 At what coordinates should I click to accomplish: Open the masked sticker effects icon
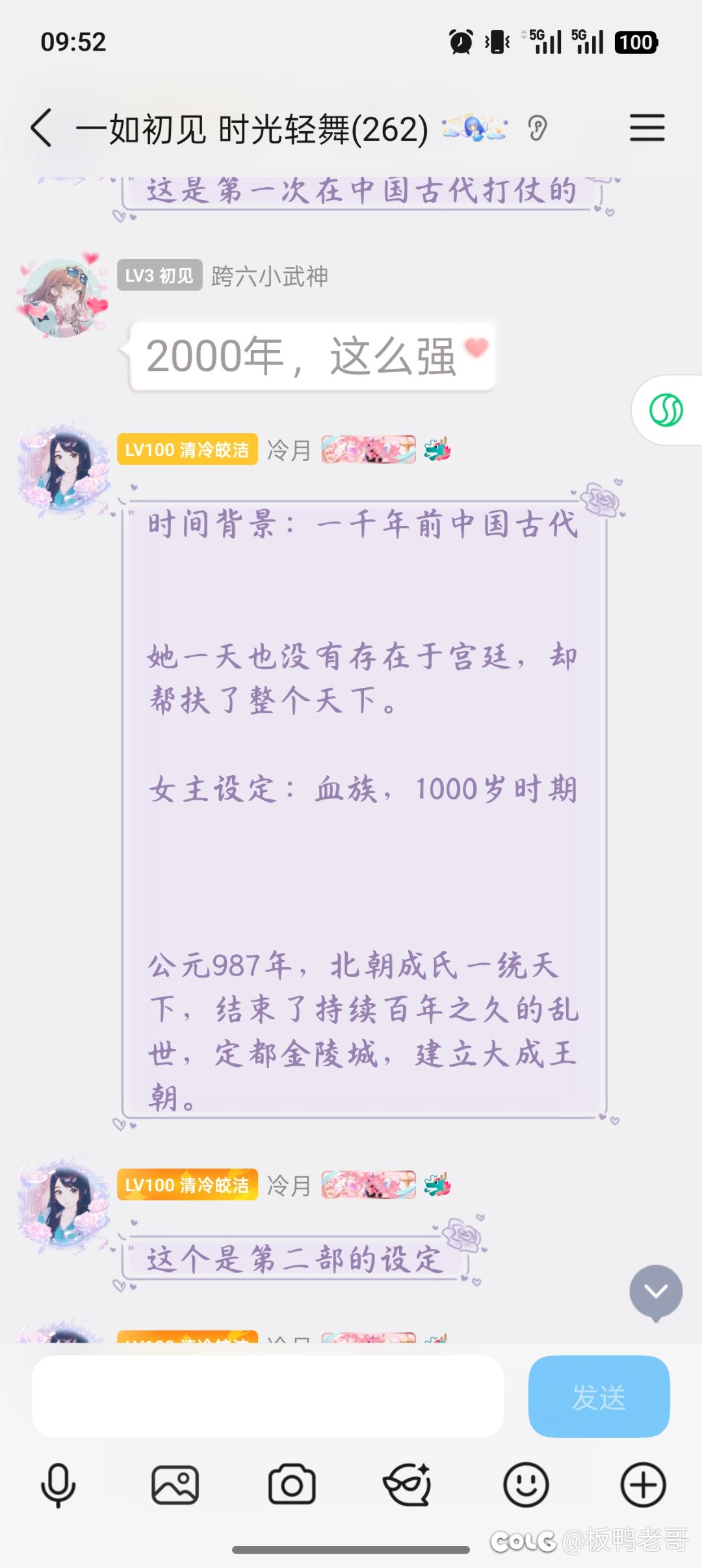coord(408,1485)
